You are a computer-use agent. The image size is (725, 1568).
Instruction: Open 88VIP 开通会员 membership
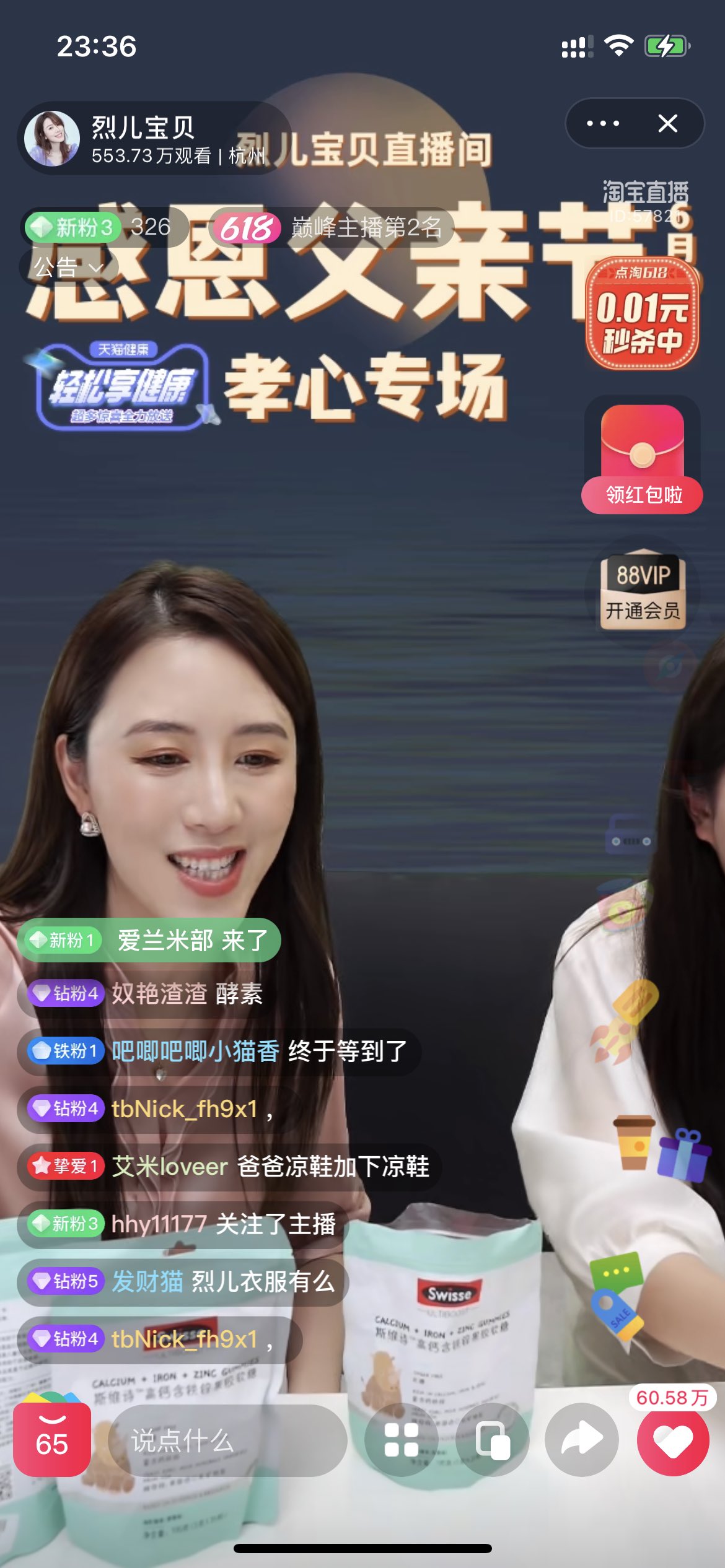pyautogui.click(x=643, y=589)
